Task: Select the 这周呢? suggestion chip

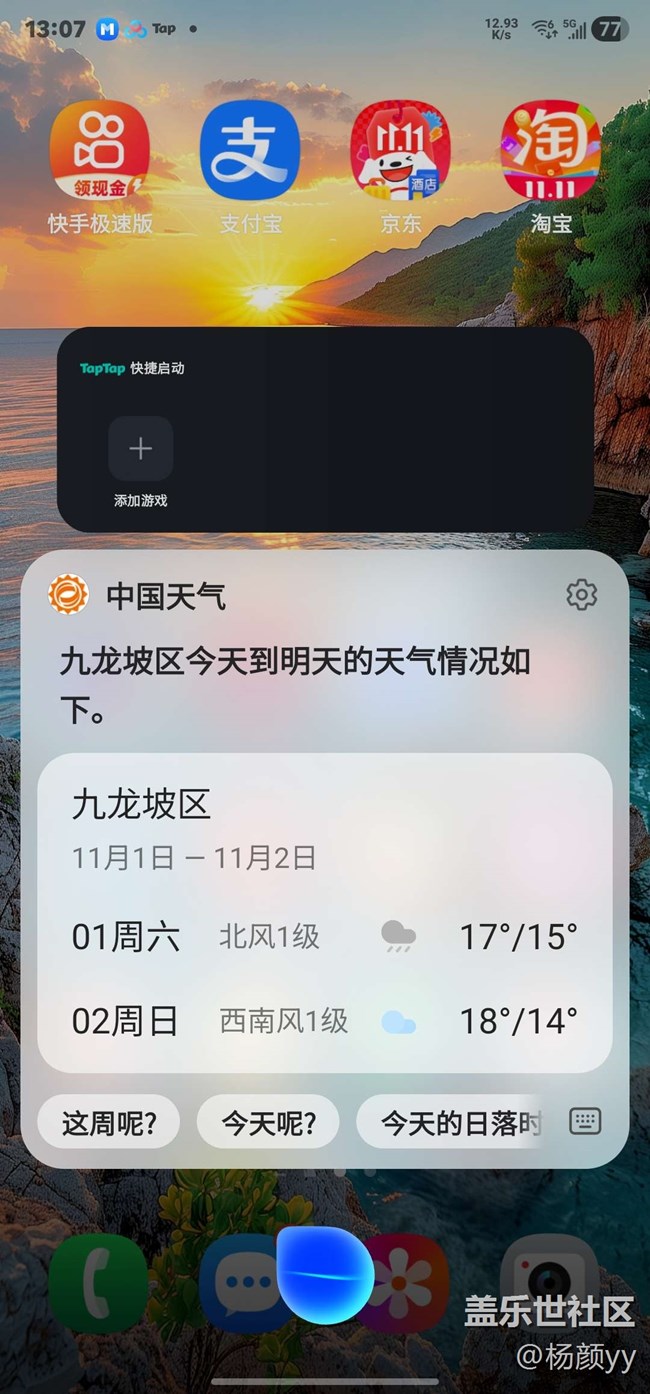Action: 109,1123
